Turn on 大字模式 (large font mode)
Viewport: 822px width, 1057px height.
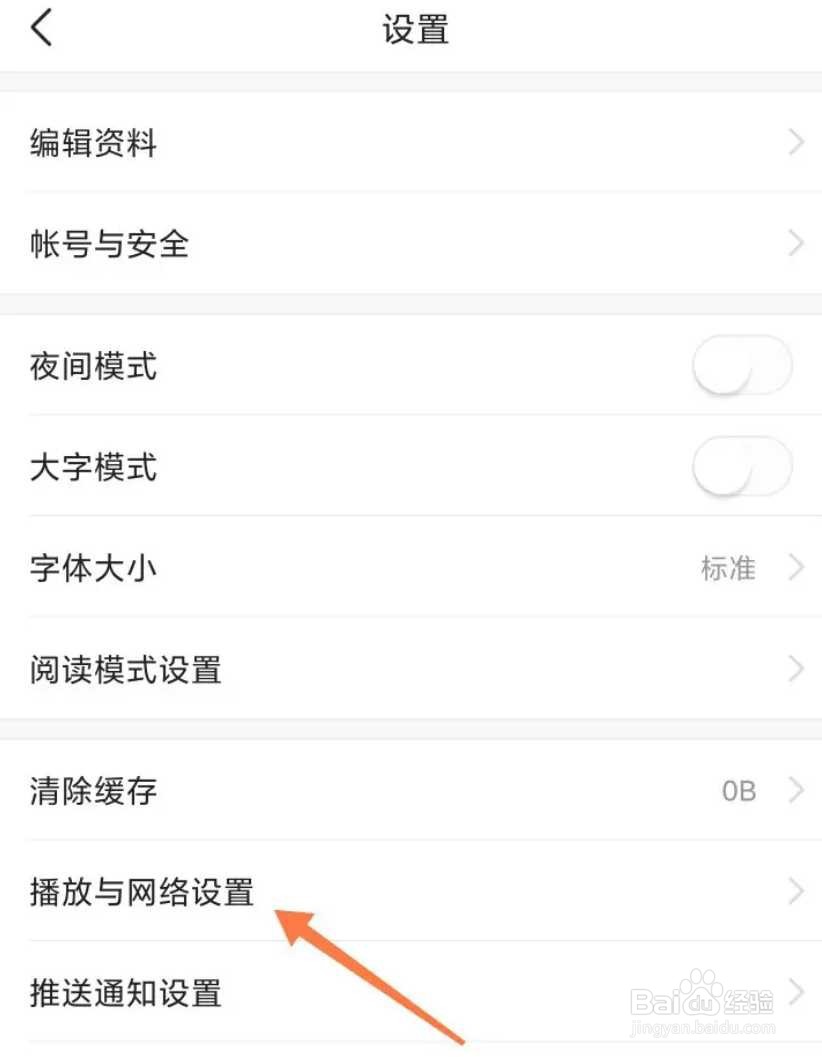[x=741, y=467]
